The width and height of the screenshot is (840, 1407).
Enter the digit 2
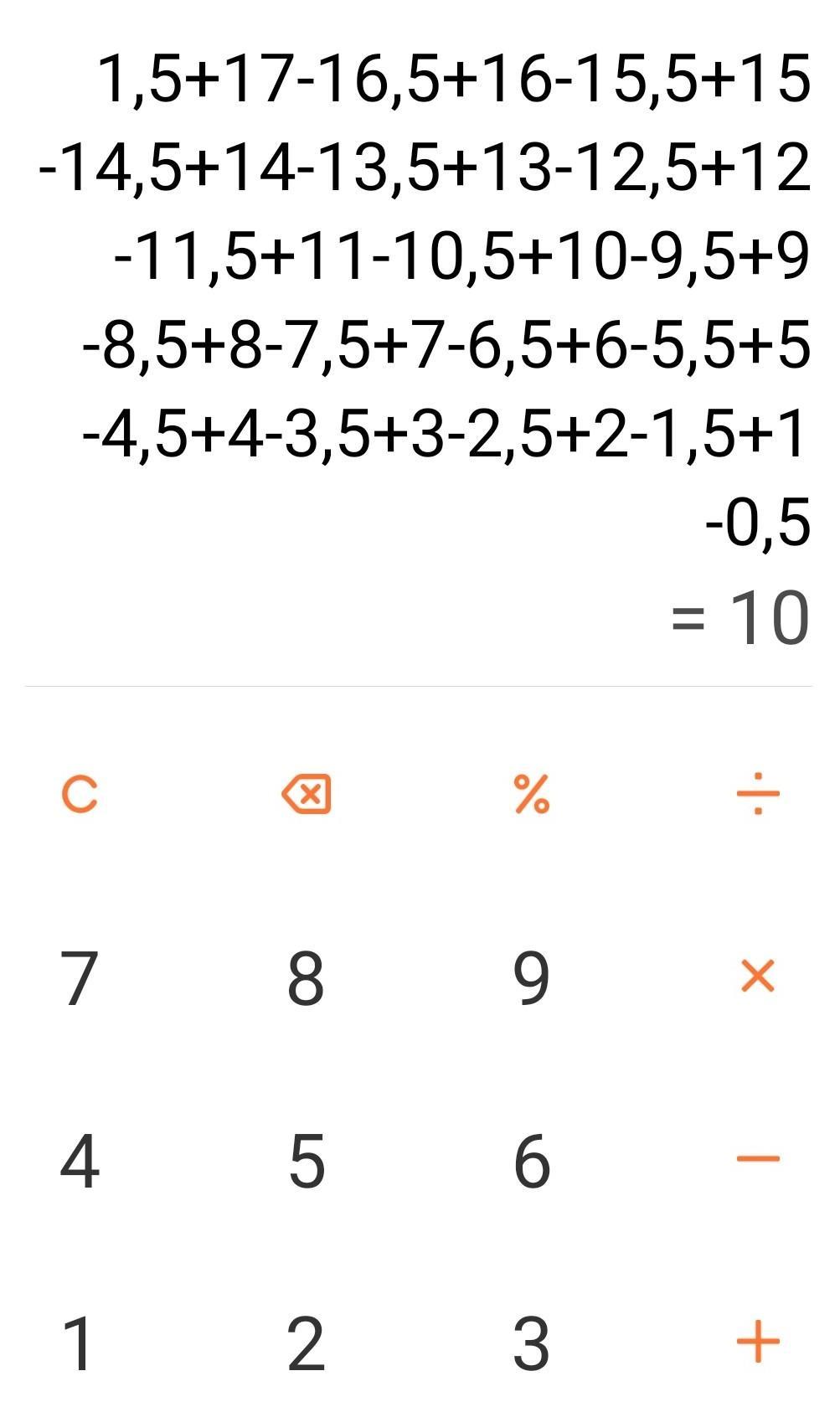pyautogui.click(x=306, y=1343)
